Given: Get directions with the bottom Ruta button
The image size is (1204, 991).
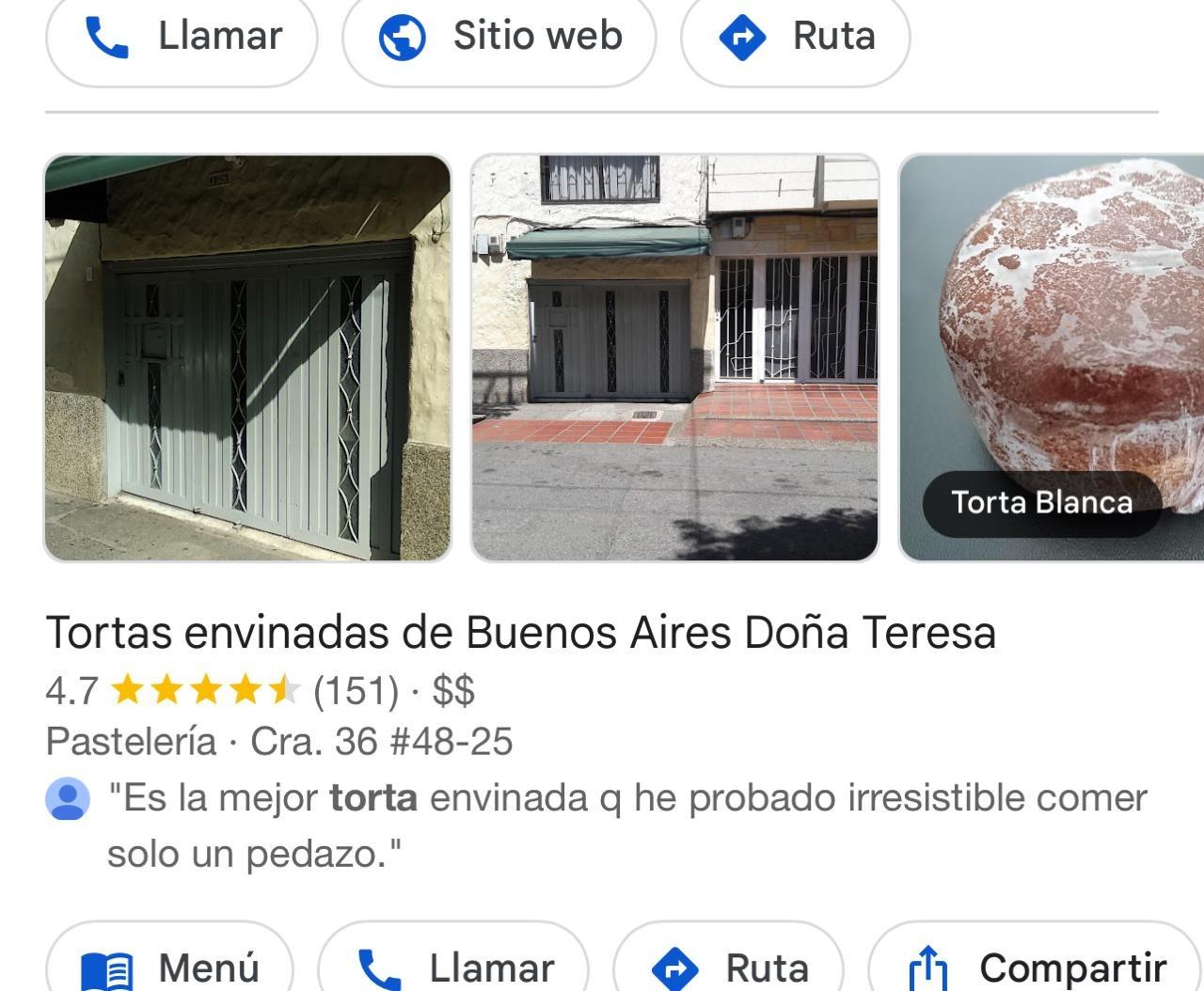Looking at the screenshot, I should pyautogui.click(x=729, y=965).
